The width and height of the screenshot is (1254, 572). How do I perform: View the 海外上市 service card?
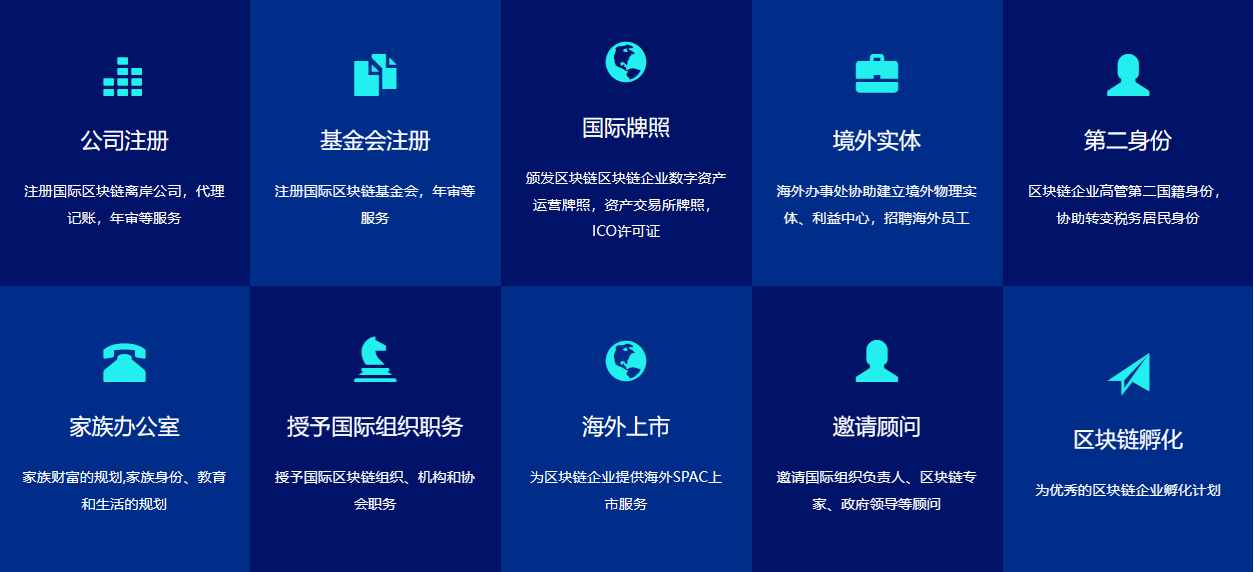pos(626,427)
